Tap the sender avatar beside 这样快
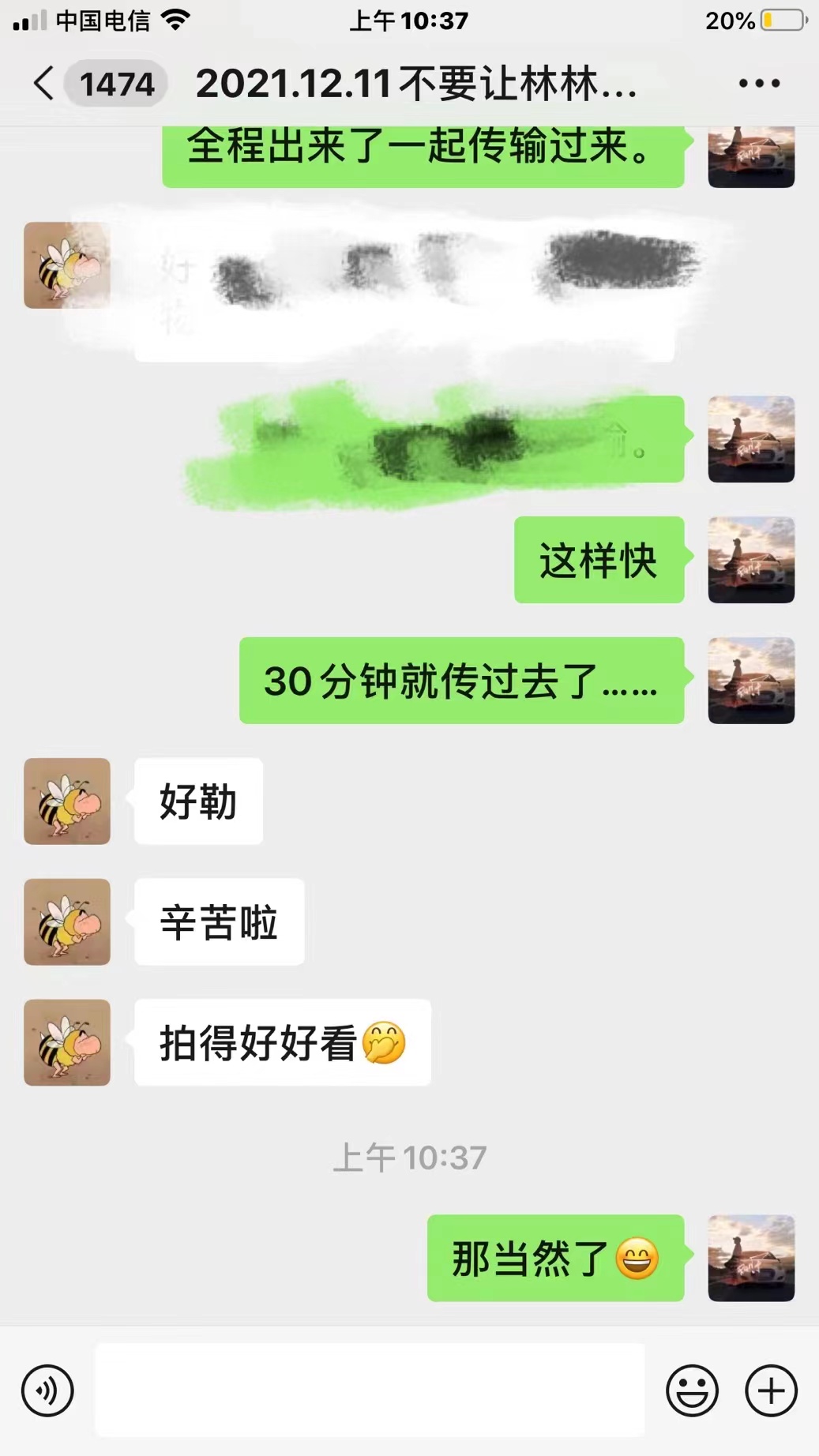This screenshot has height=1456, width=819. tap(751, 560)
